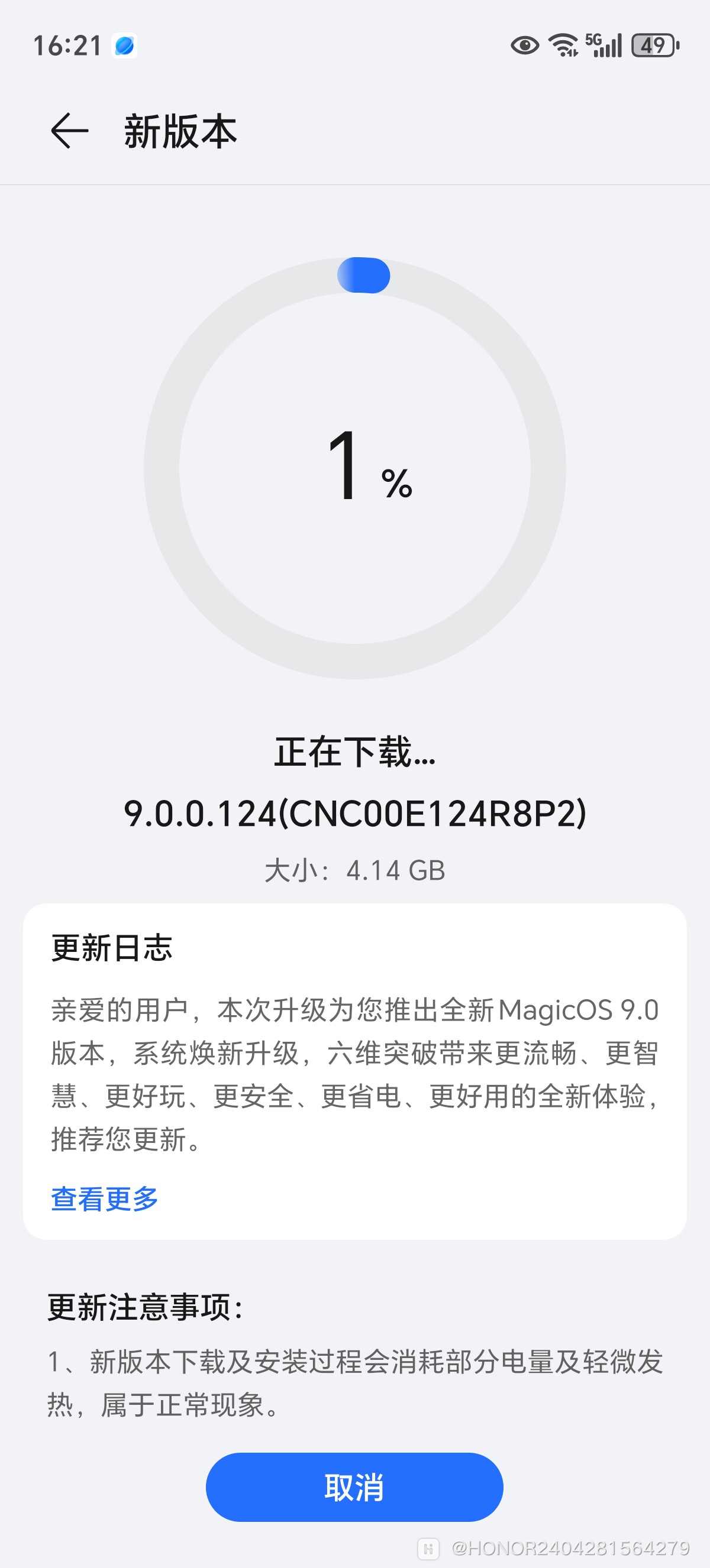Cancel the download with 取消

click(x=354, y=1487)
